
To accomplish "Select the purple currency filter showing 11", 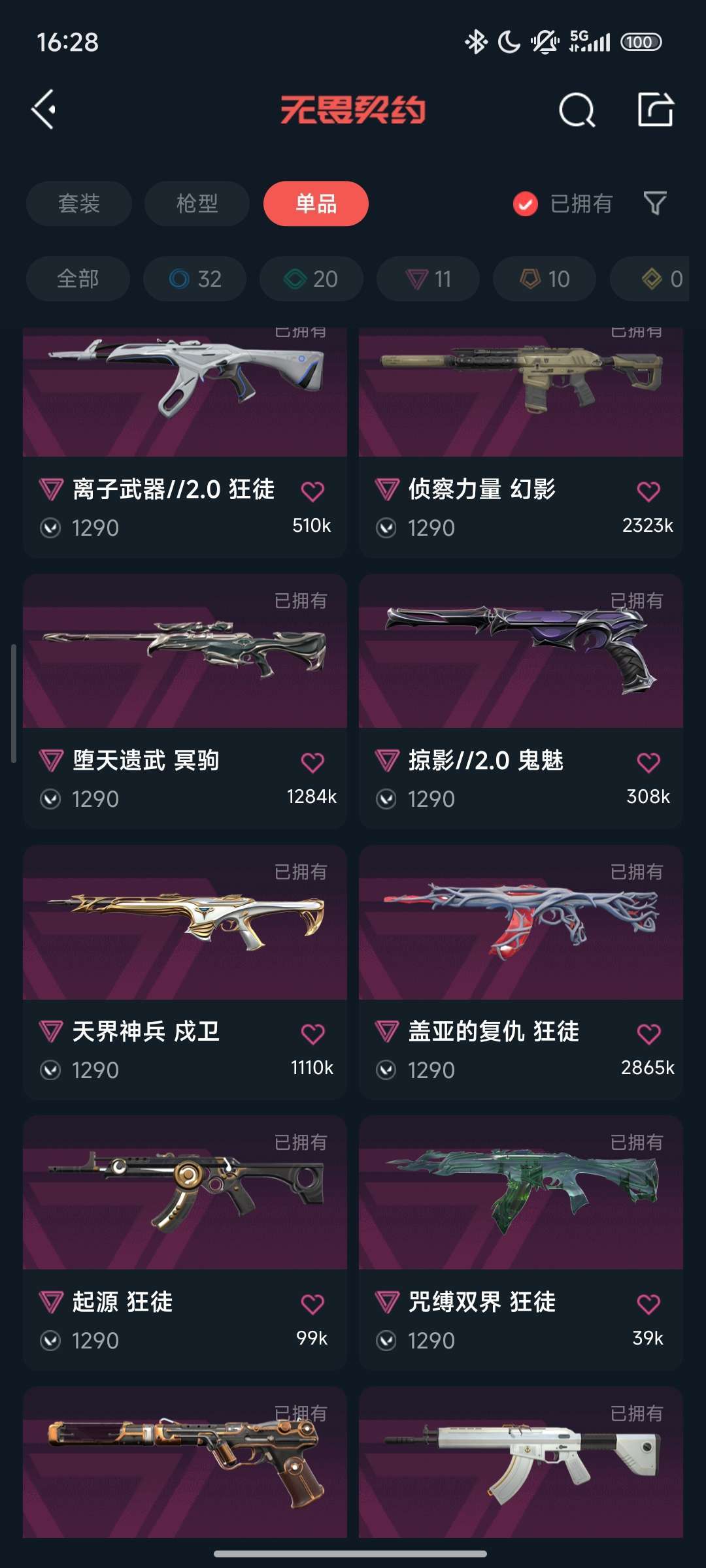I will click(x=427, y=278).
